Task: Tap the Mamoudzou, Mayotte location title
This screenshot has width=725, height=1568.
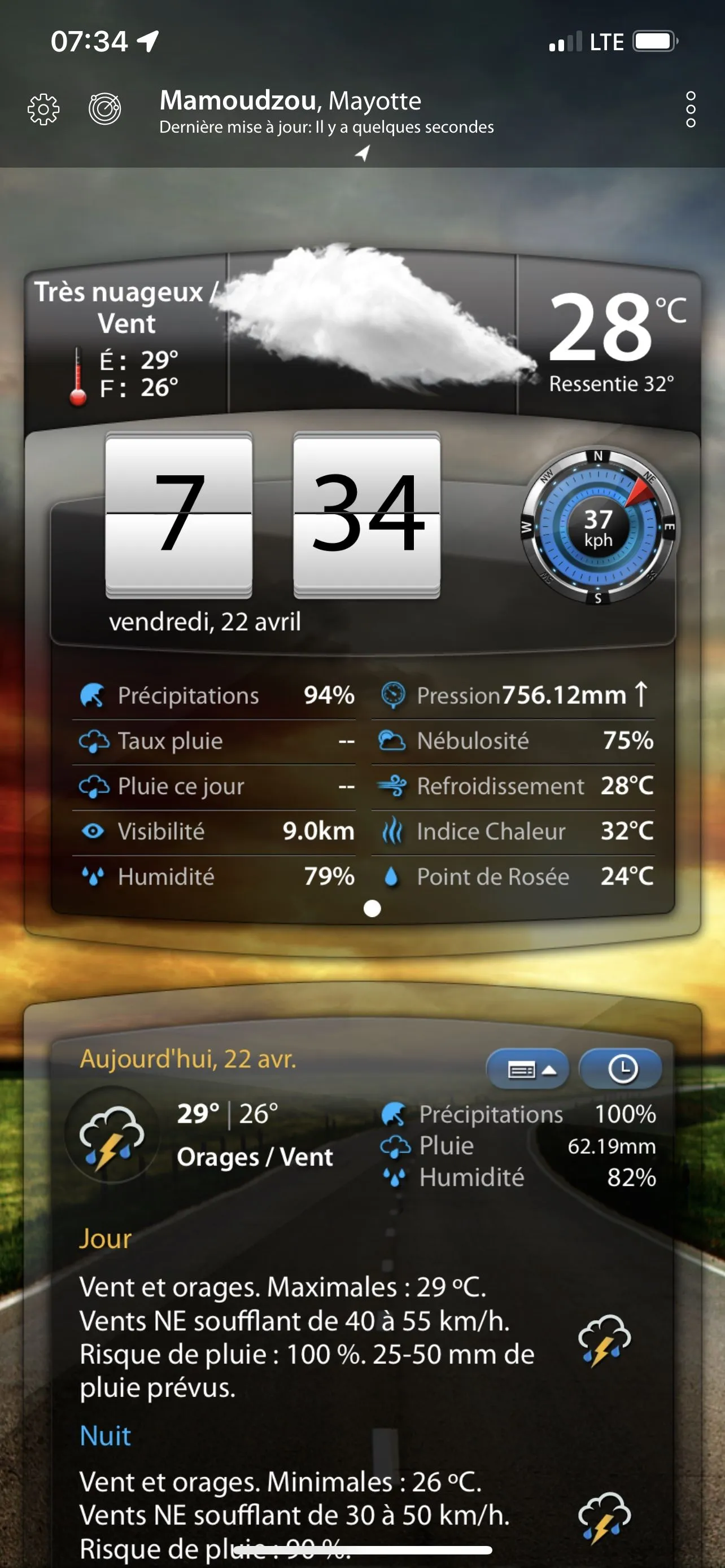Action: point(290,101)
